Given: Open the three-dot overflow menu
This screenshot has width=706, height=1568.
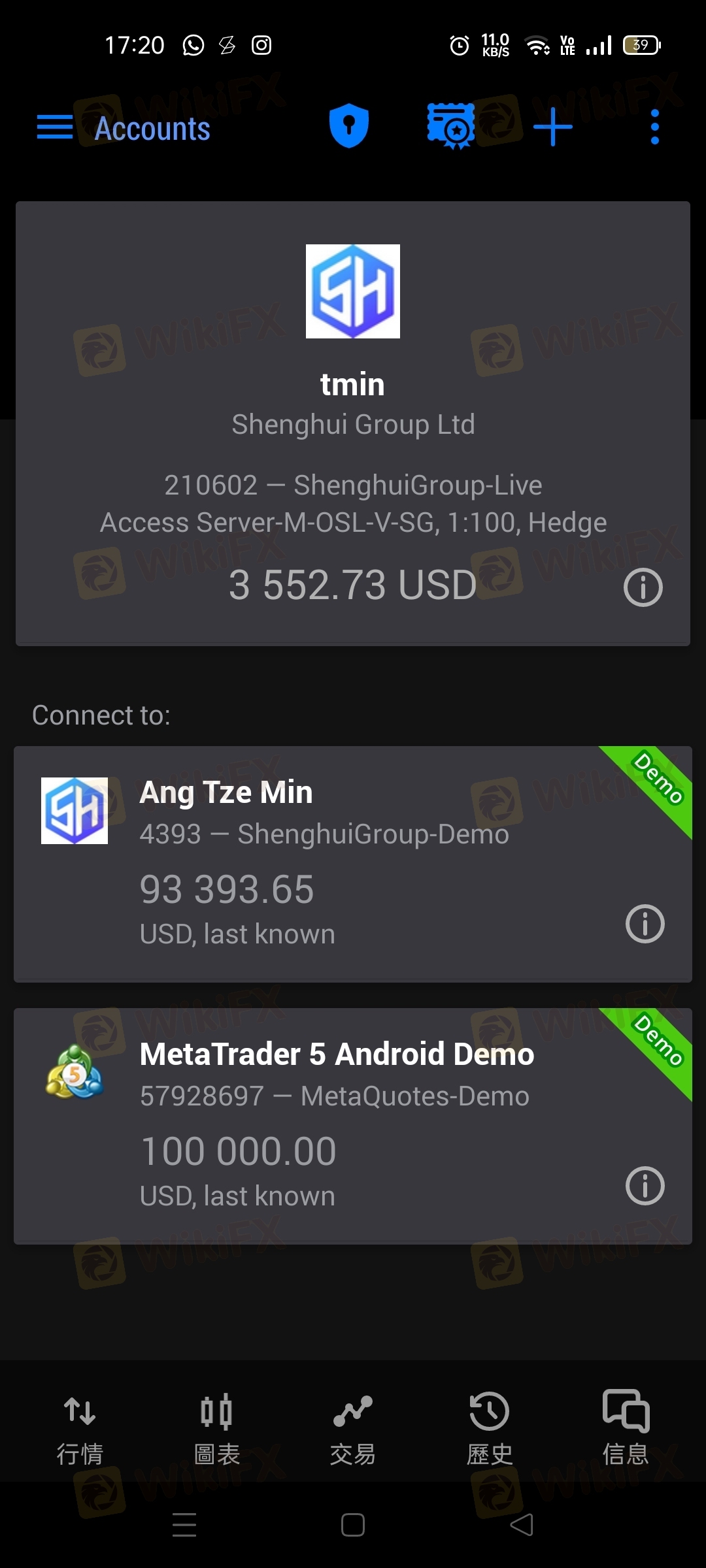Looking at the screenshot, I should pyautogui.click(x=655, y=127).
